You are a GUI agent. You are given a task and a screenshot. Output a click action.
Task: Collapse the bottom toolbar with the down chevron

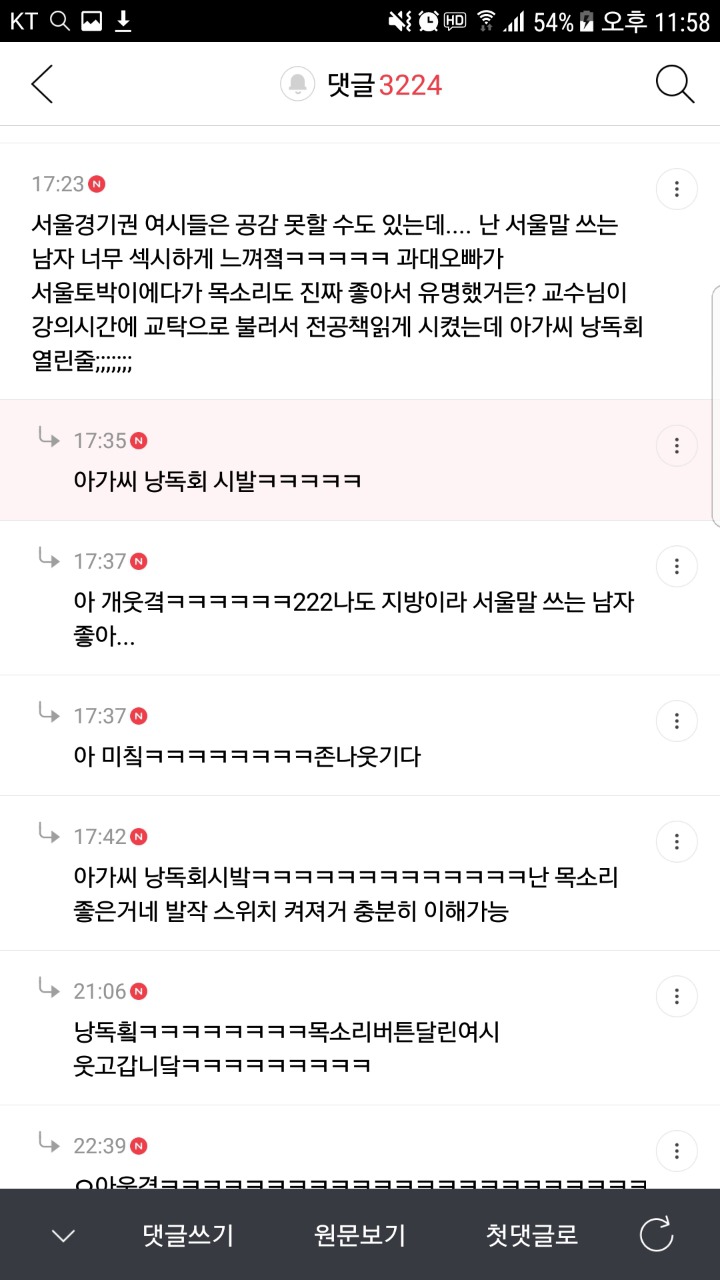tap(63, 1235)
